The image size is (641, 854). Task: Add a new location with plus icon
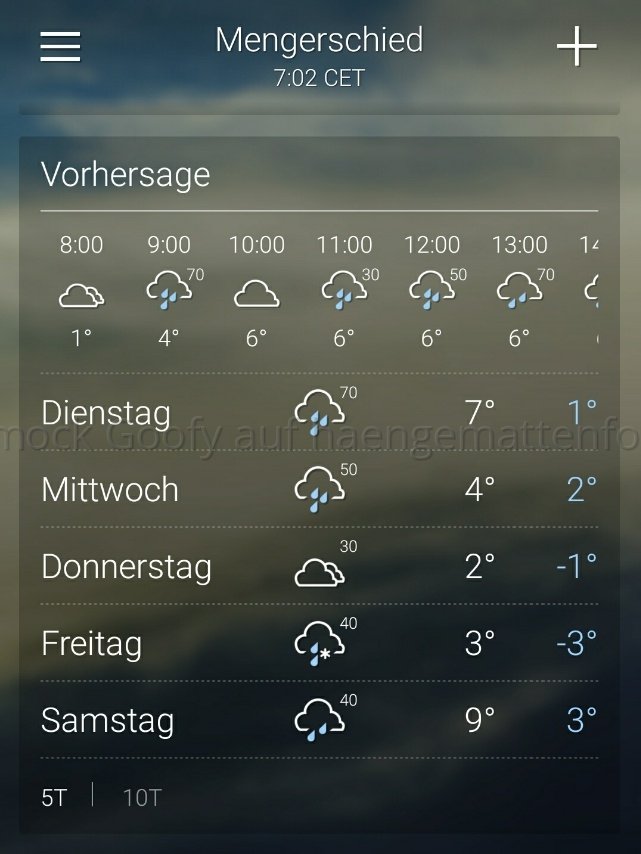click(x=576, y=47)
